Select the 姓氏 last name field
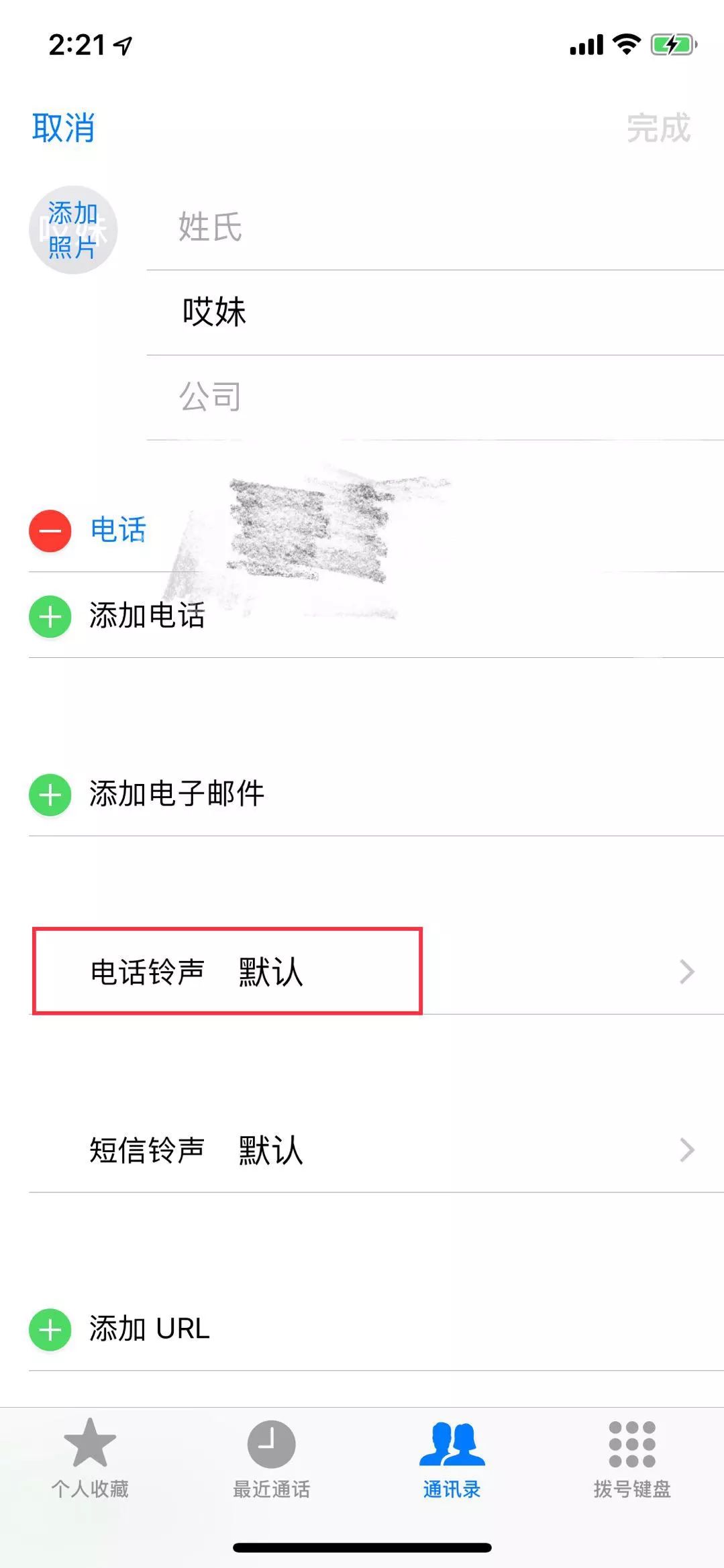Image resolution: width=724 pixels, height=1568 pixels. point(435,227)
